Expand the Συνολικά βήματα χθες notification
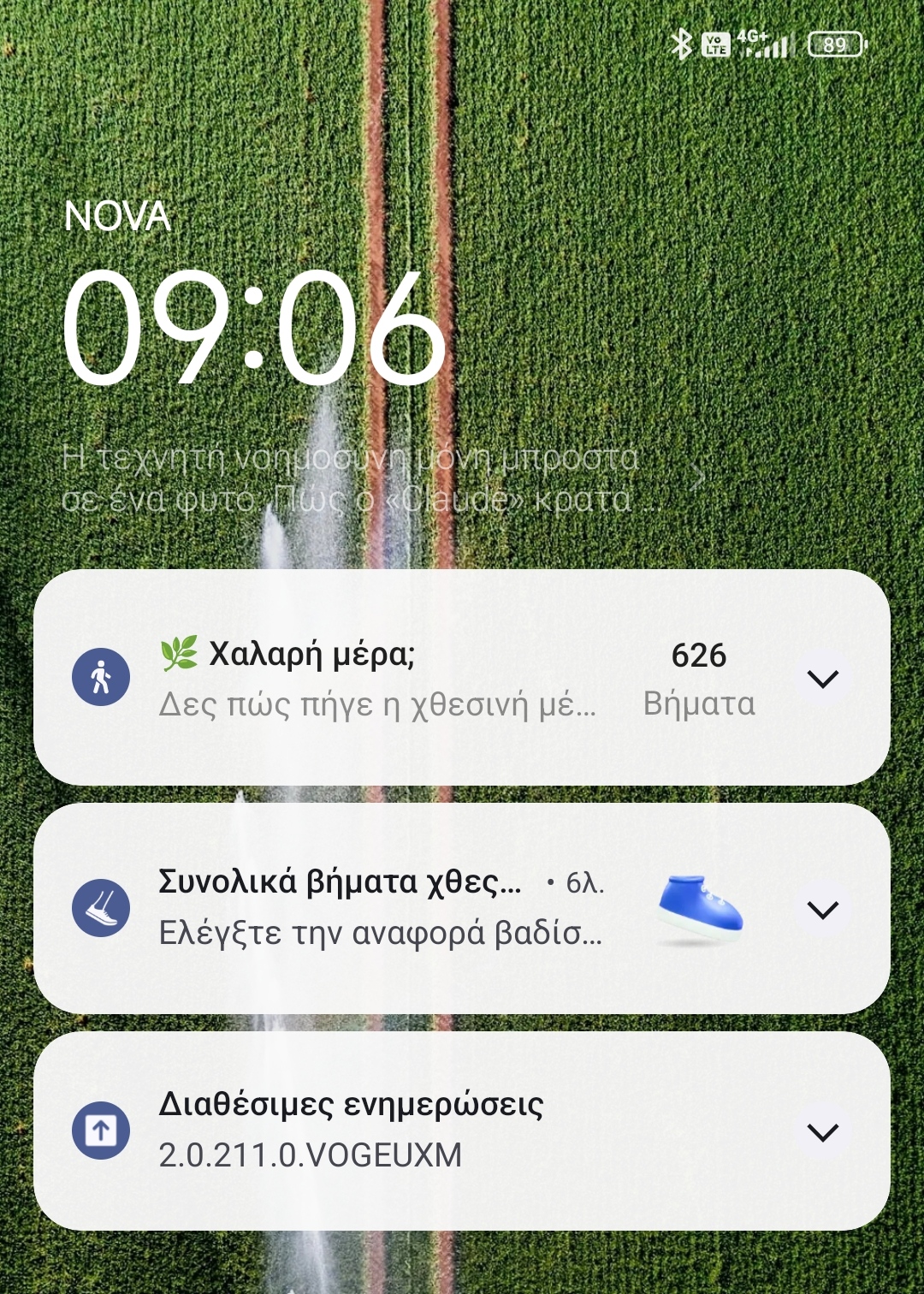 822,909
